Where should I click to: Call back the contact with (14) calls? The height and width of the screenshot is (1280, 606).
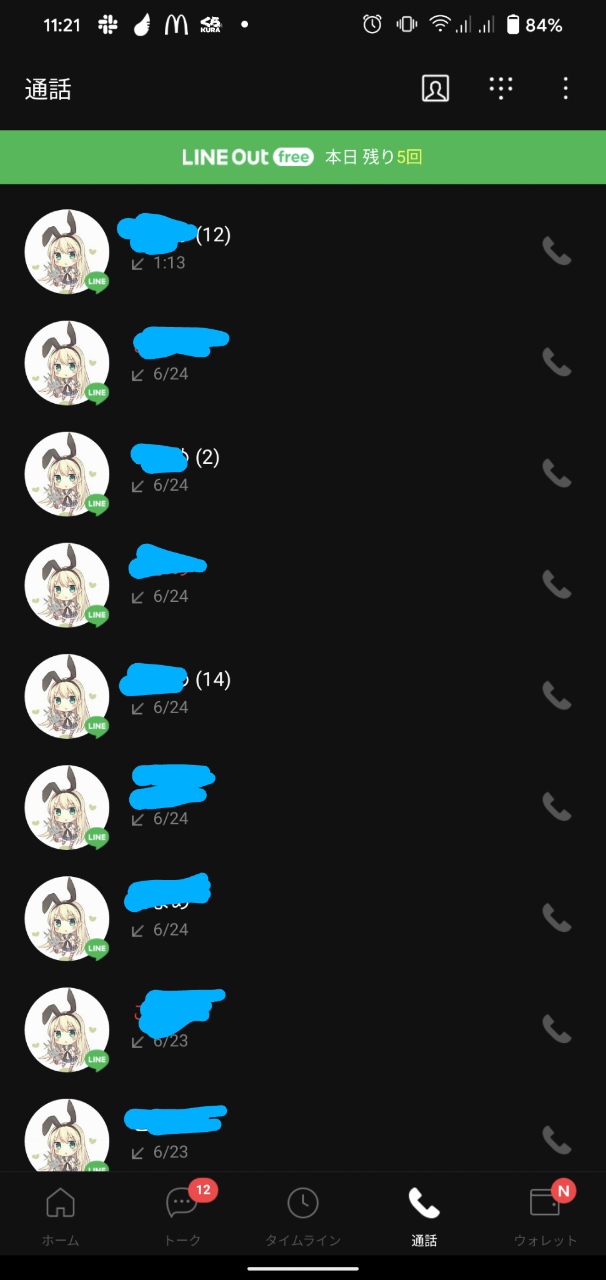tap(556, 695)
